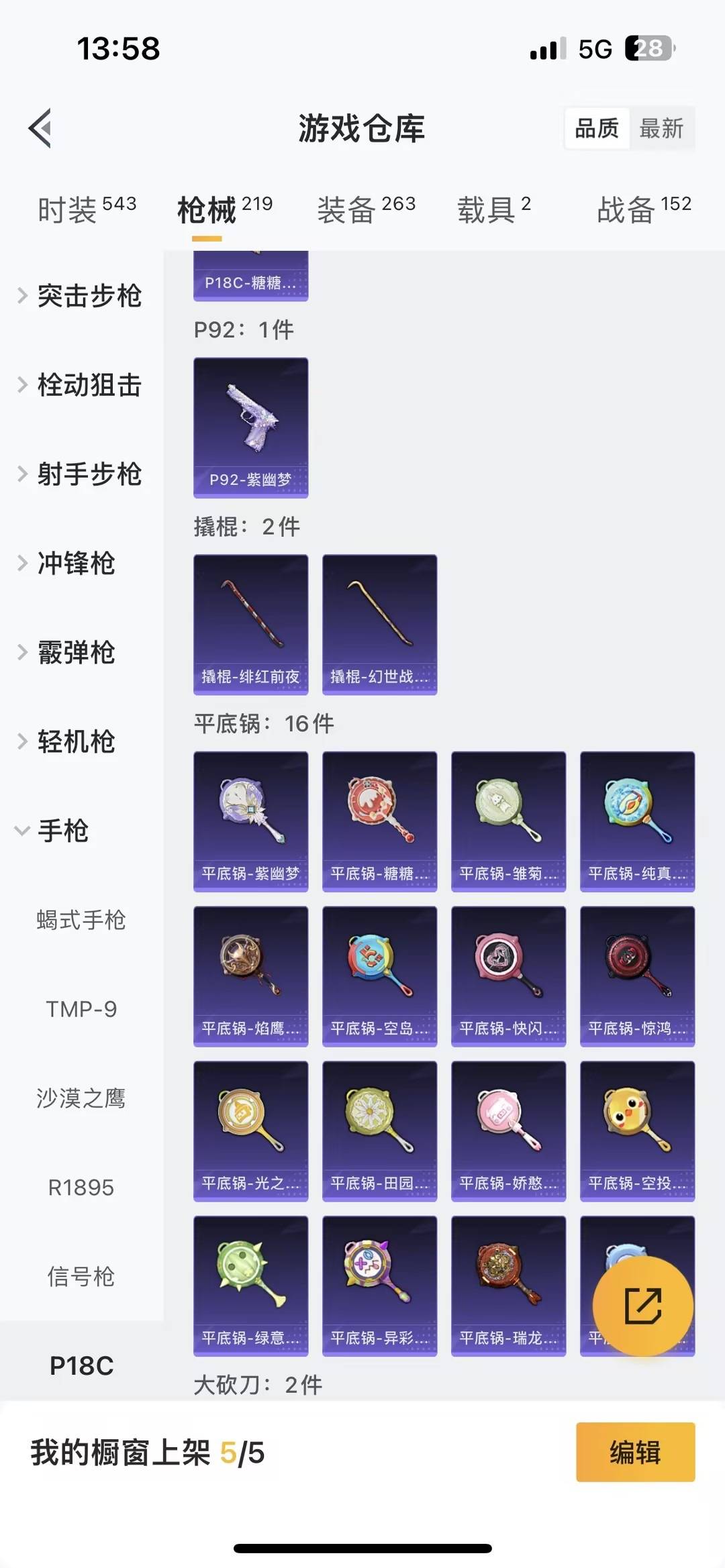Screen dimensions: 725x1568
Task: Select the 撬棍-绯红前夜 crowbar skin
Action: [250, 623]
